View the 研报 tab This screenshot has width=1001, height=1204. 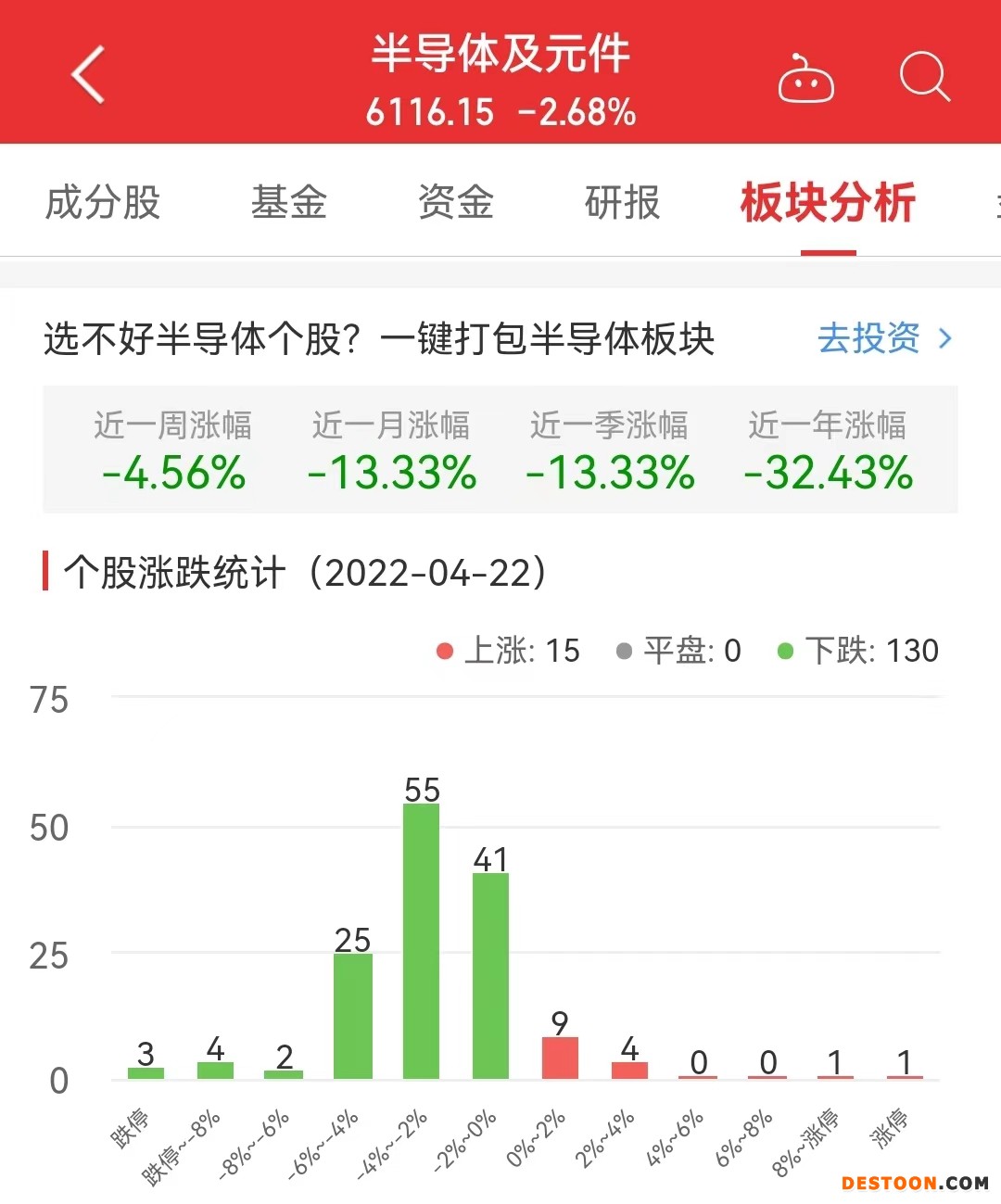coord(622,202)
